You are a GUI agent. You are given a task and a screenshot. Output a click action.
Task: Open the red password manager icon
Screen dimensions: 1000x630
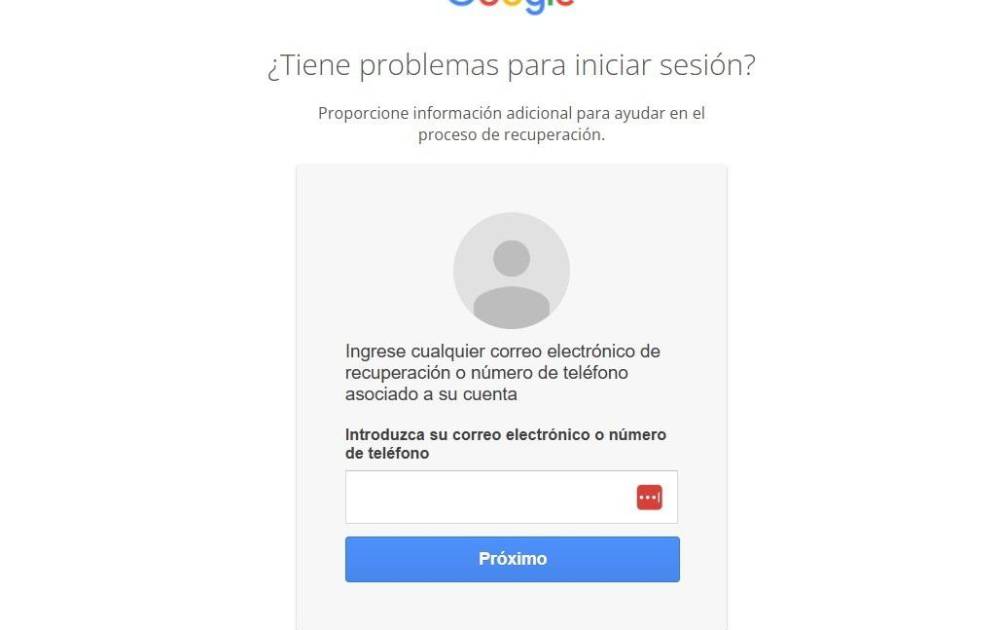coord(649,497)
